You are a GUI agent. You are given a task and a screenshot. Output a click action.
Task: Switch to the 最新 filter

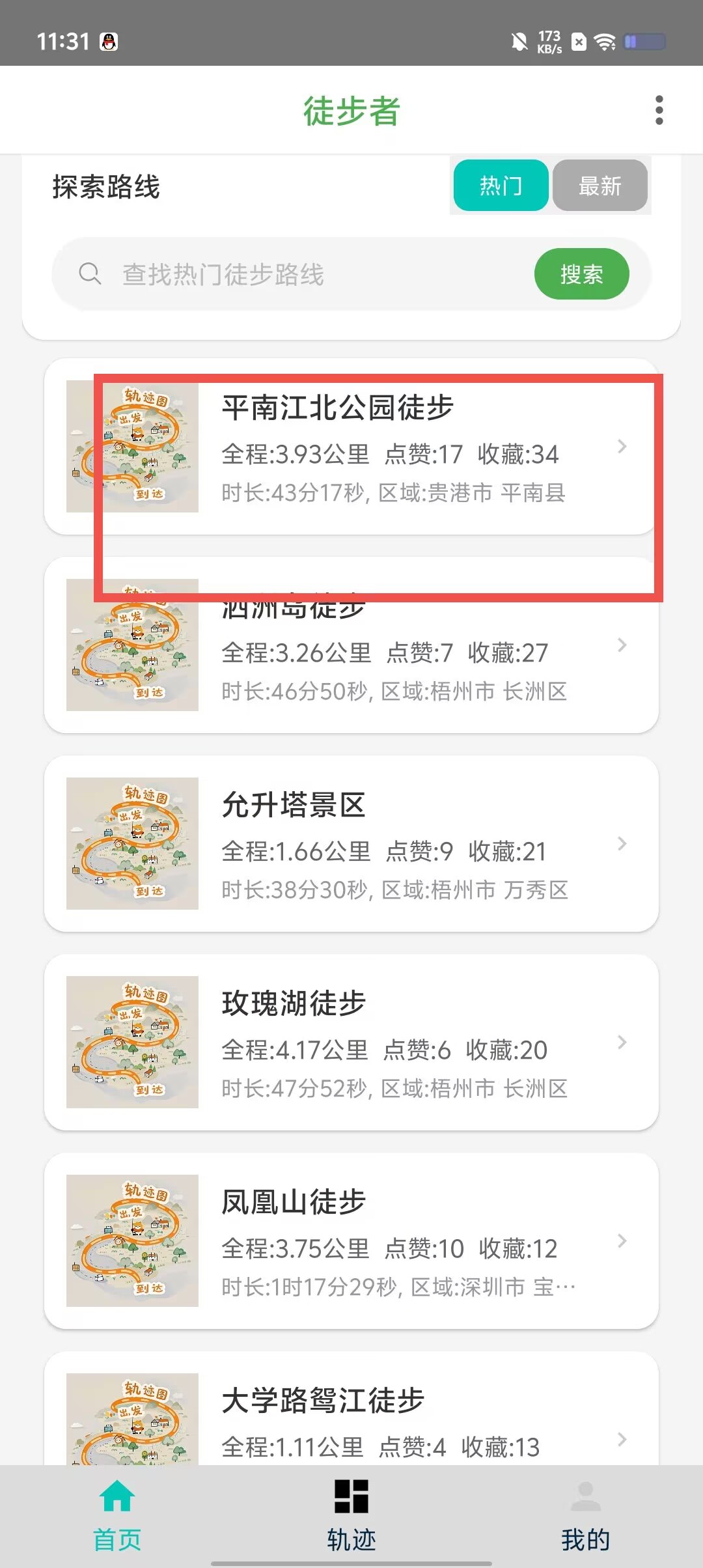[600, 186]
